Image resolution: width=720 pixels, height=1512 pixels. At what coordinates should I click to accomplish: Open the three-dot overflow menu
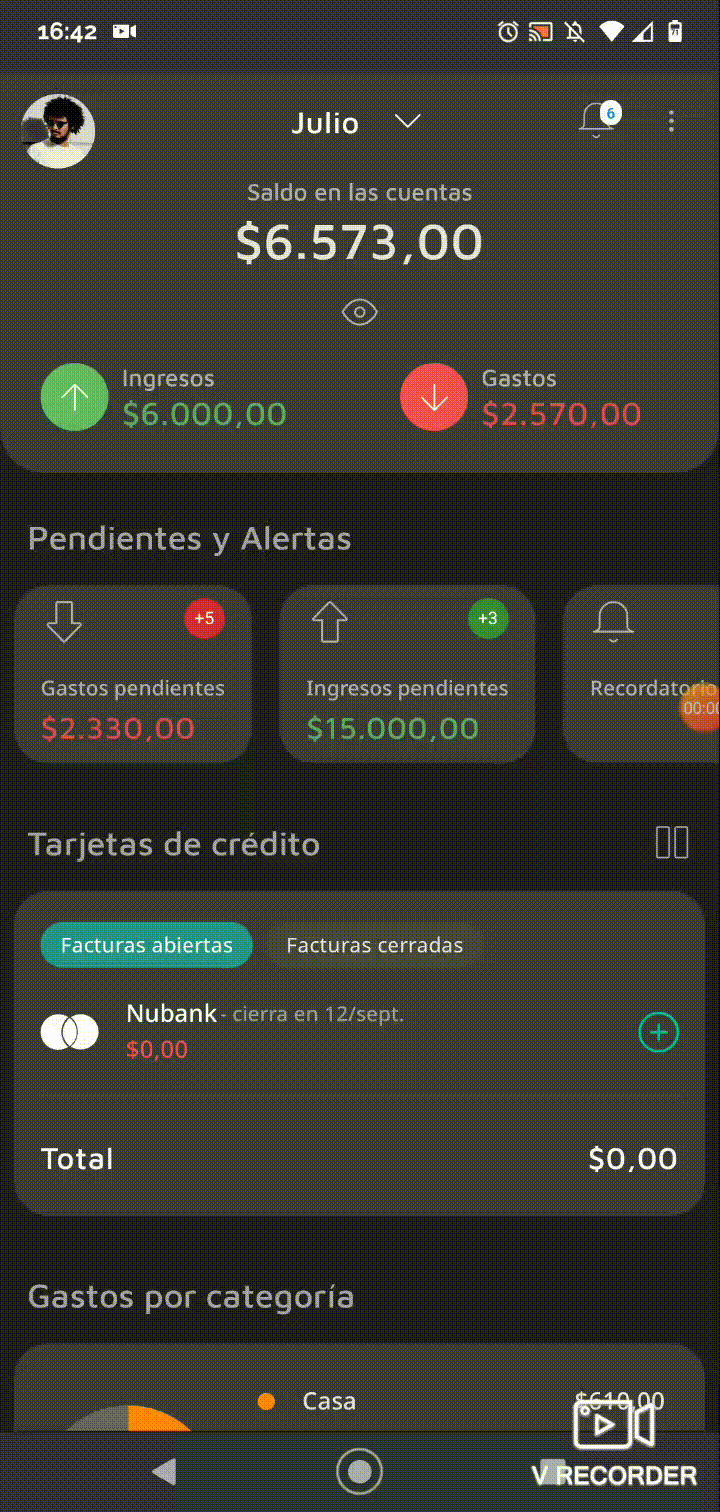[671, 121]
